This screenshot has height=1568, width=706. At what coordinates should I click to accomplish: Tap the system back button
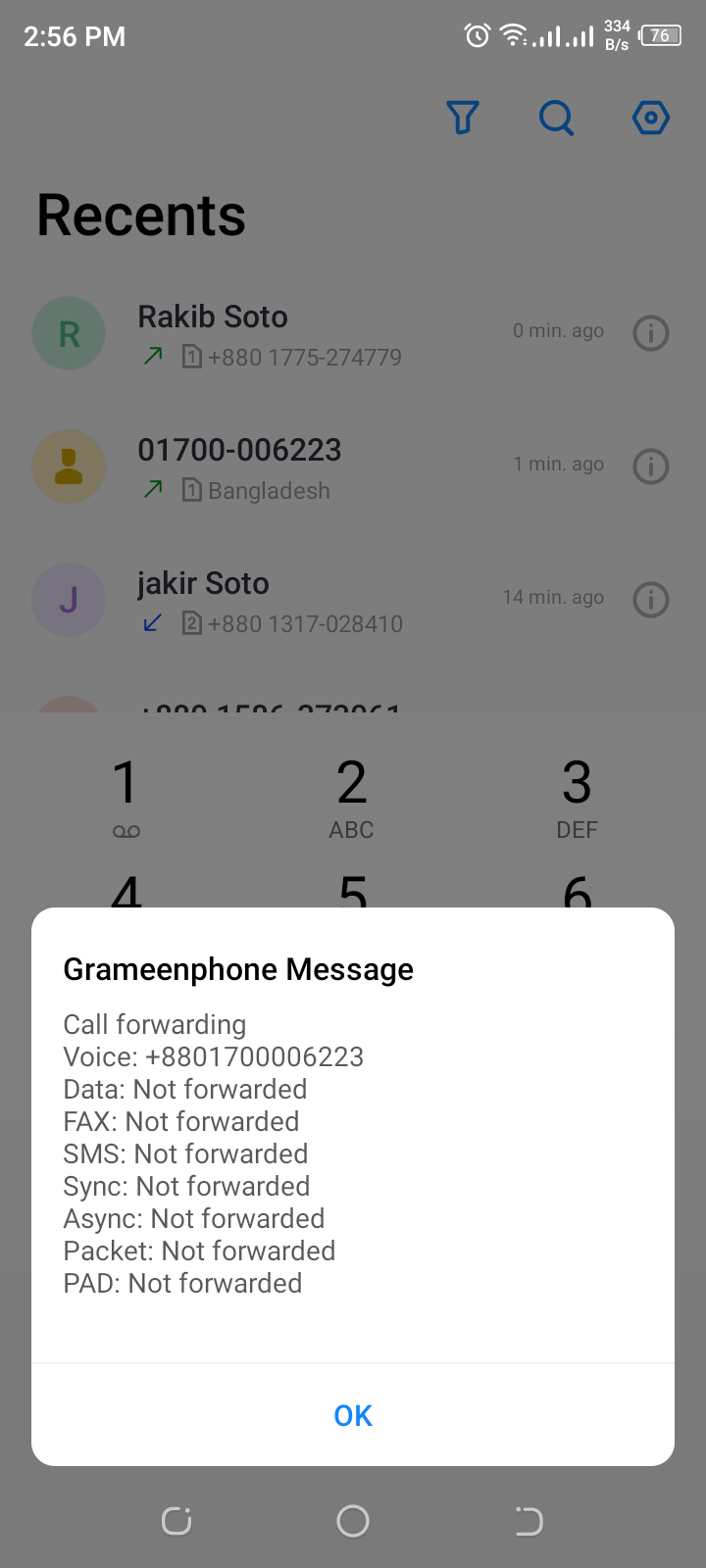click(x=529, y=1521)
